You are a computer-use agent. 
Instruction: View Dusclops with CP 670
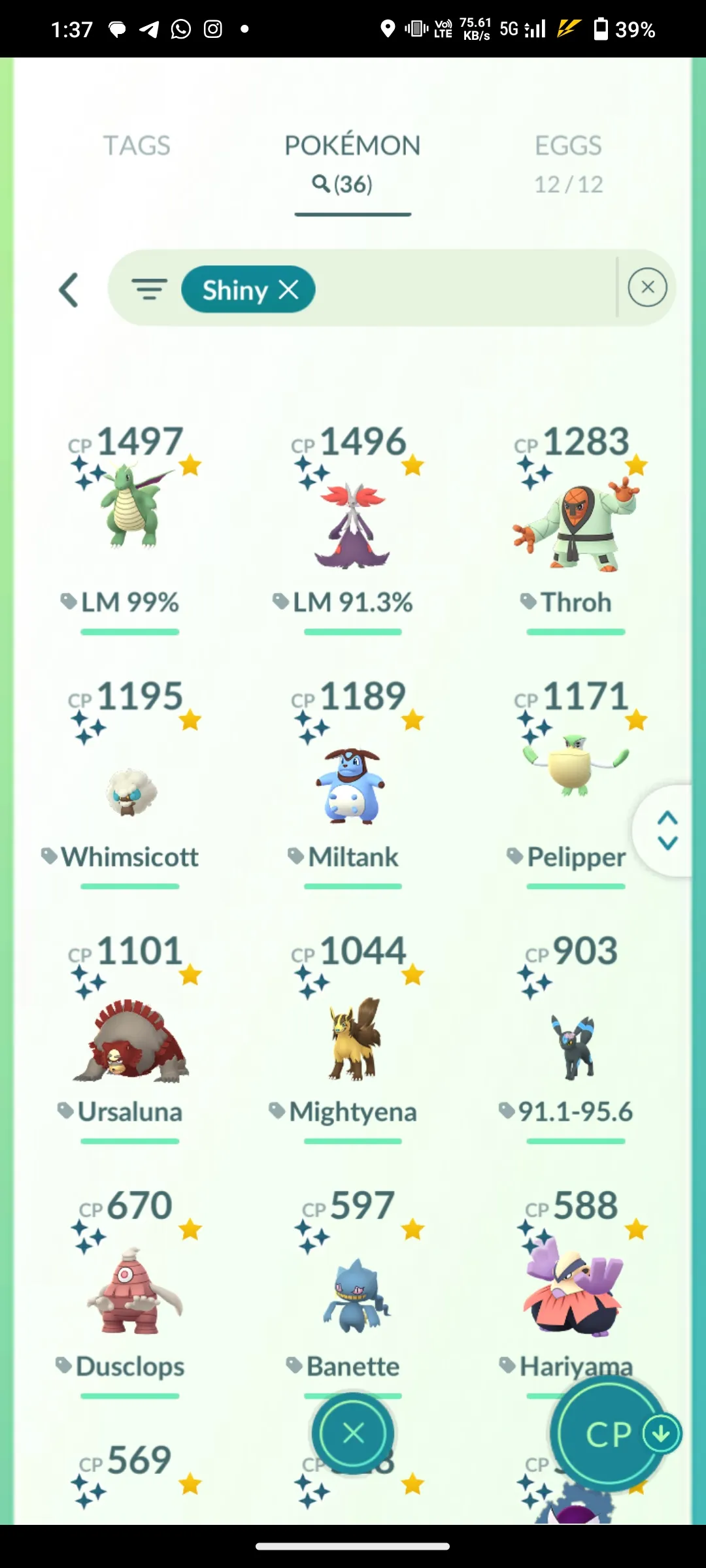(x=130, y=1290)
